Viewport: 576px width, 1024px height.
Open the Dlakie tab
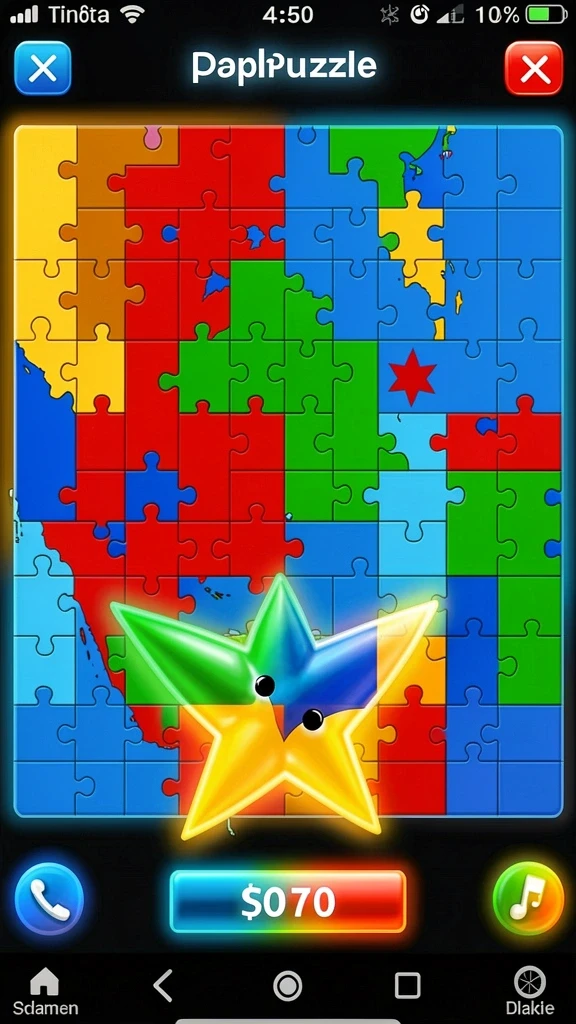coord(530,991)
